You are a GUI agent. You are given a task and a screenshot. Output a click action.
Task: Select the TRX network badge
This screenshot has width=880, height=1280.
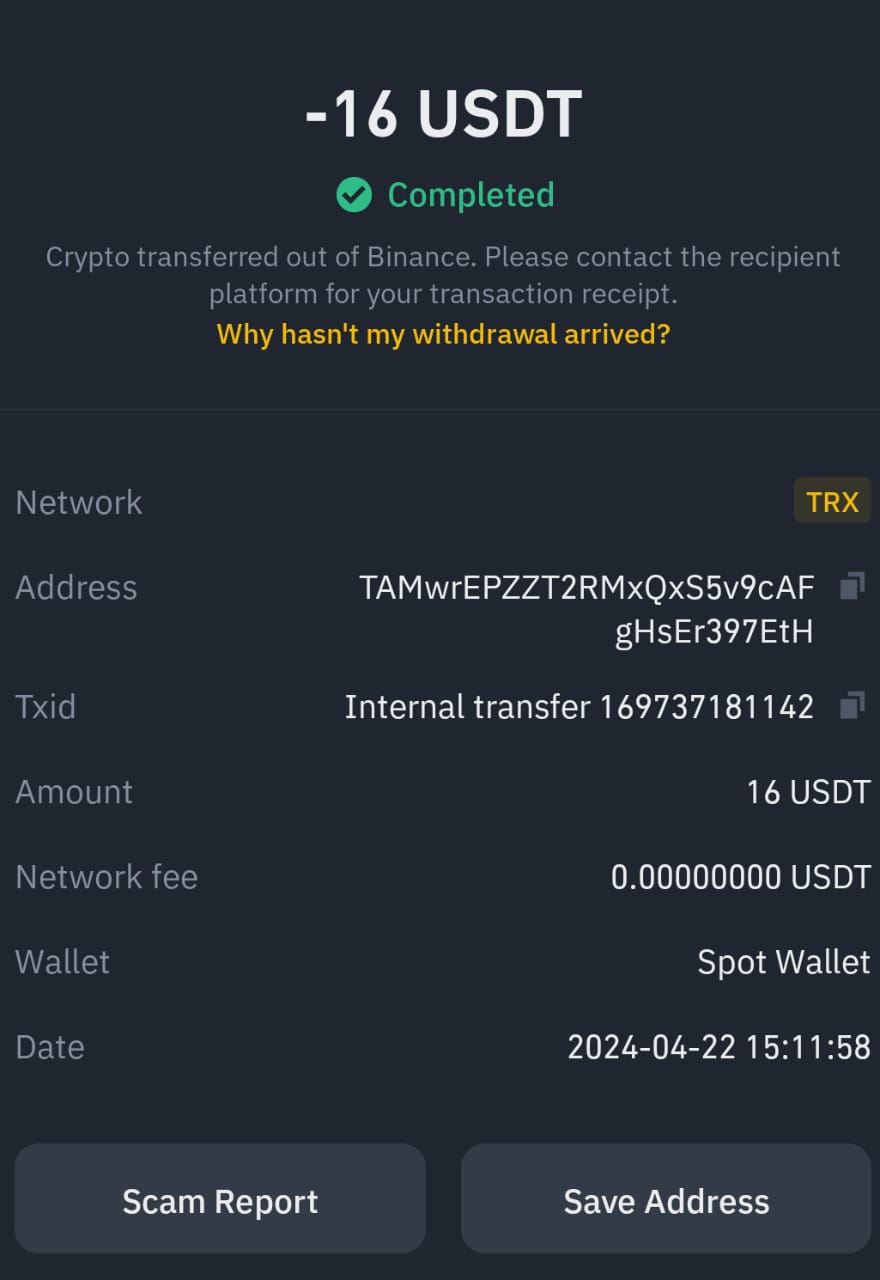tap(832, 501)
